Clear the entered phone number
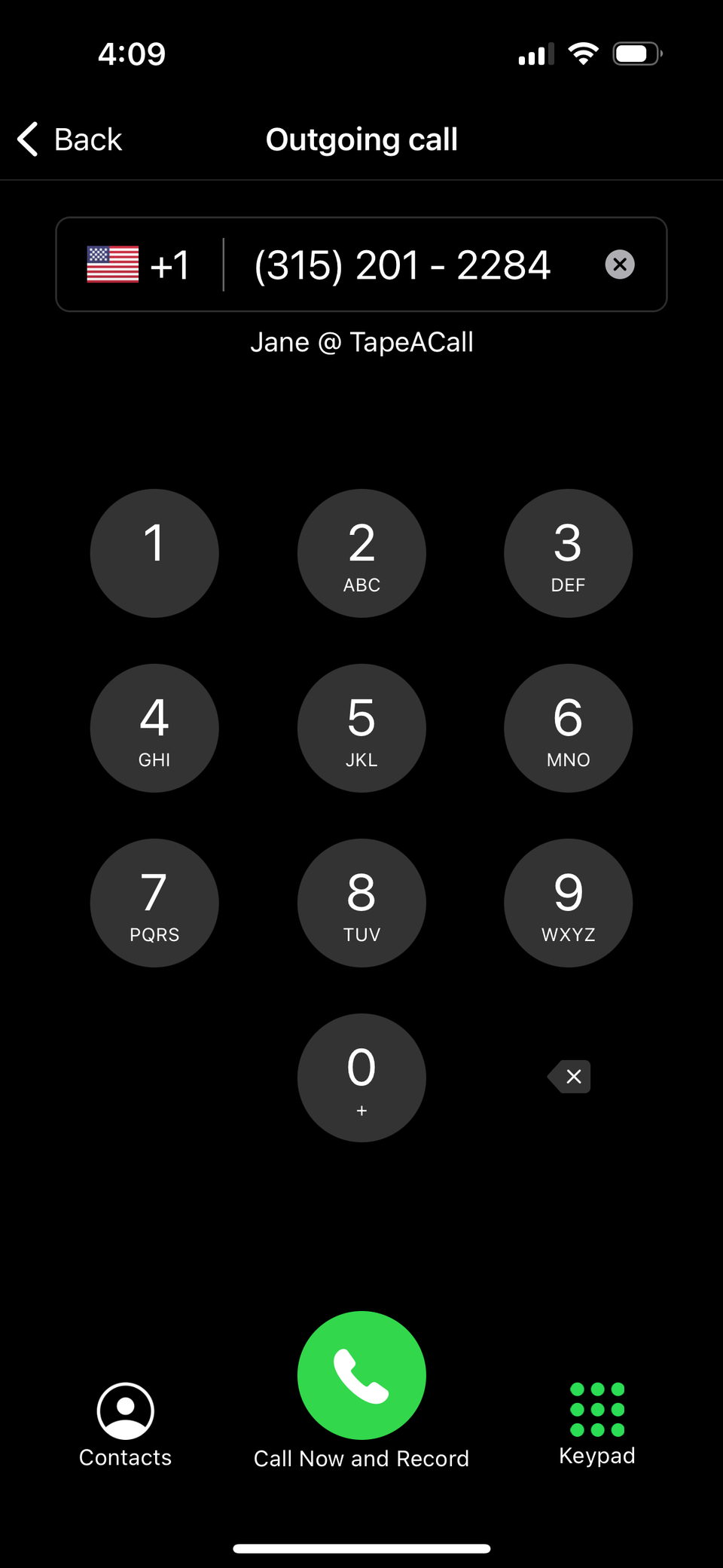The width and height of the screenshot is (723, 1568). point(619,264)
